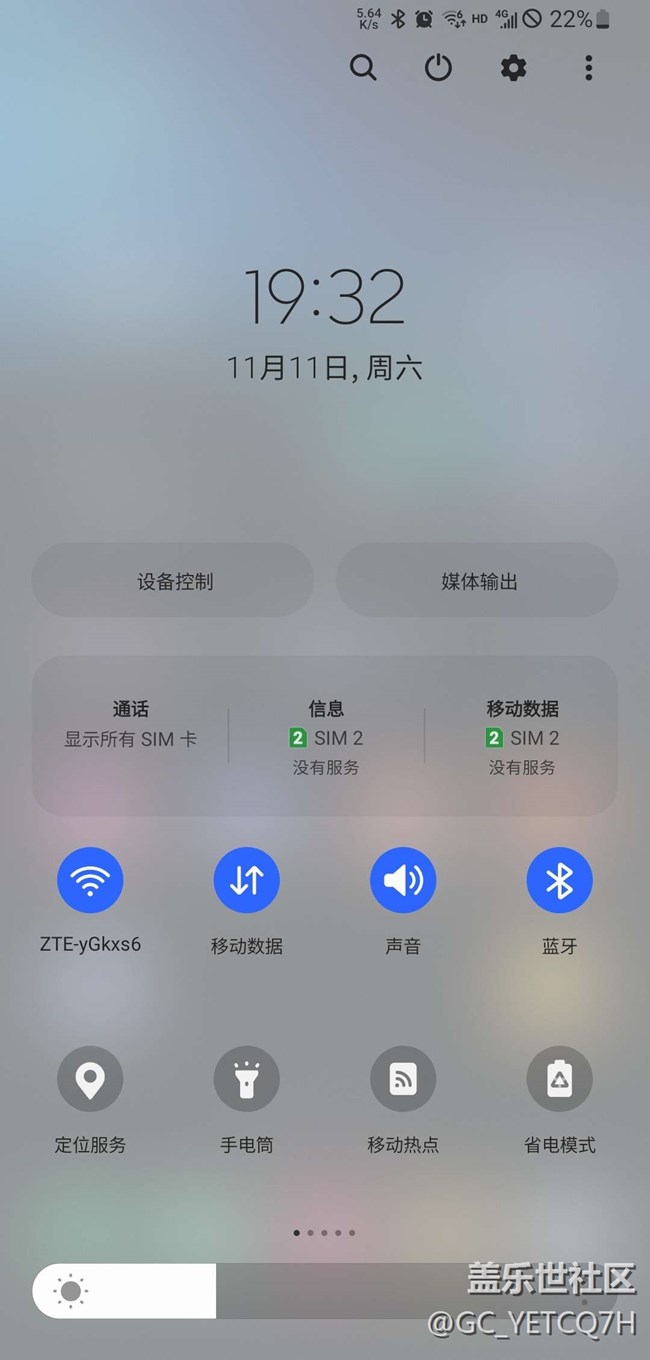Viewport: 650px width, 1360px height.
Task: Change SIM used for 移动数据
Action: 522,737
